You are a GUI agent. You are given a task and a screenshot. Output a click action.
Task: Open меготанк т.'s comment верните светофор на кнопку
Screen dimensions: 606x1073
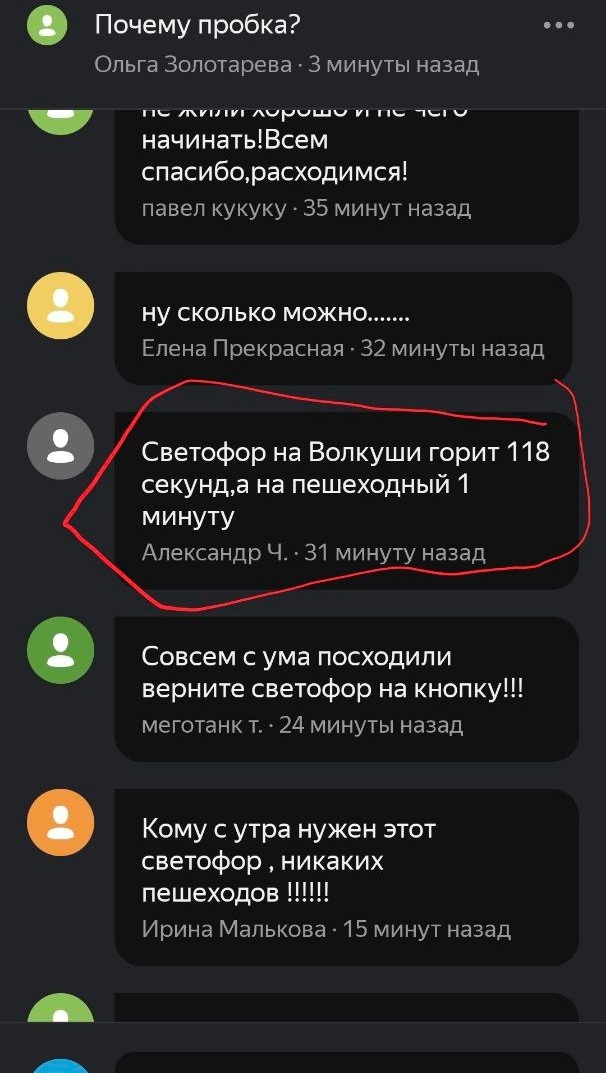[x=346, y=689]
